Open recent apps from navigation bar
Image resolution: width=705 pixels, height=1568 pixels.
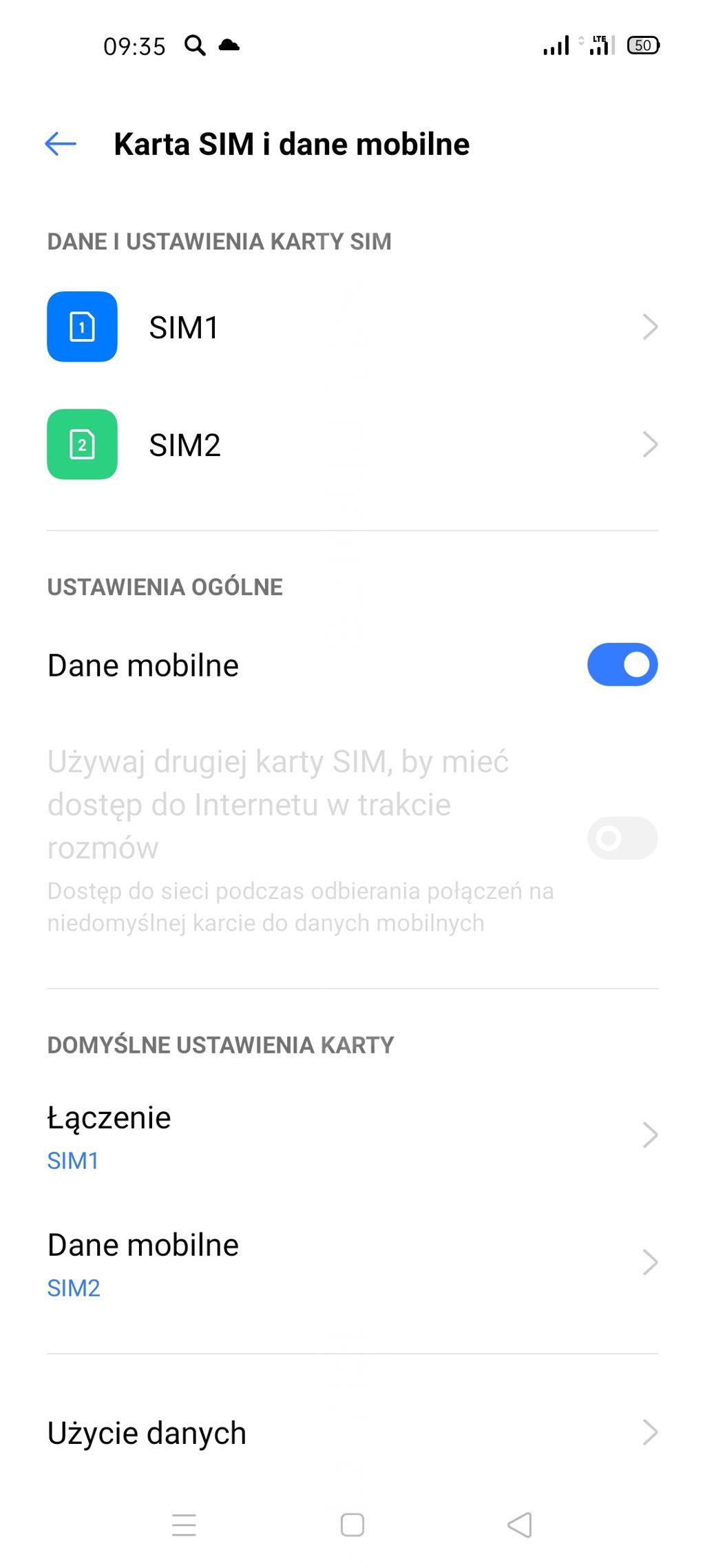click(184, 1525)
